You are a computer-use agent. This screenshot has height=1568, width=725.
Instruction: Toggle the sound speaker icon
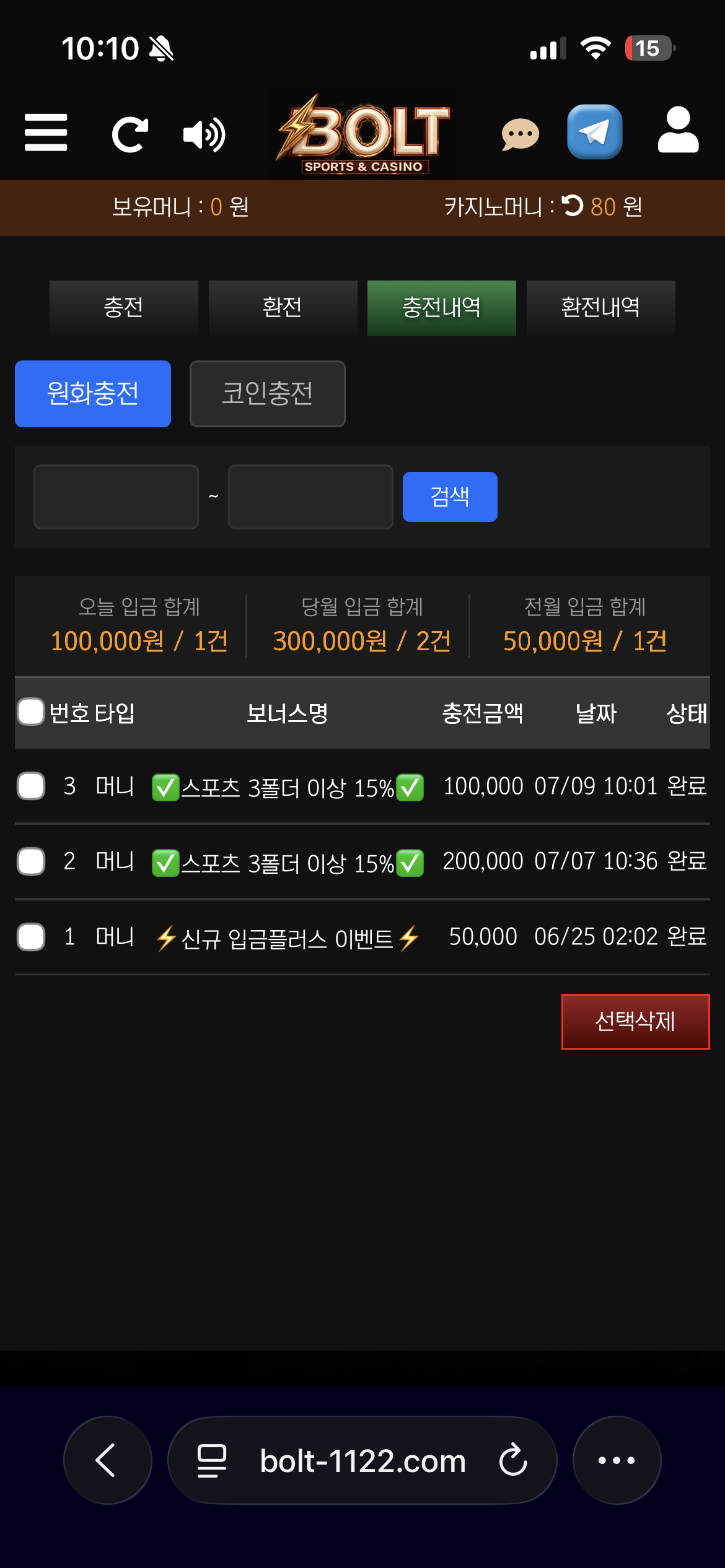(x=204, y=134)
